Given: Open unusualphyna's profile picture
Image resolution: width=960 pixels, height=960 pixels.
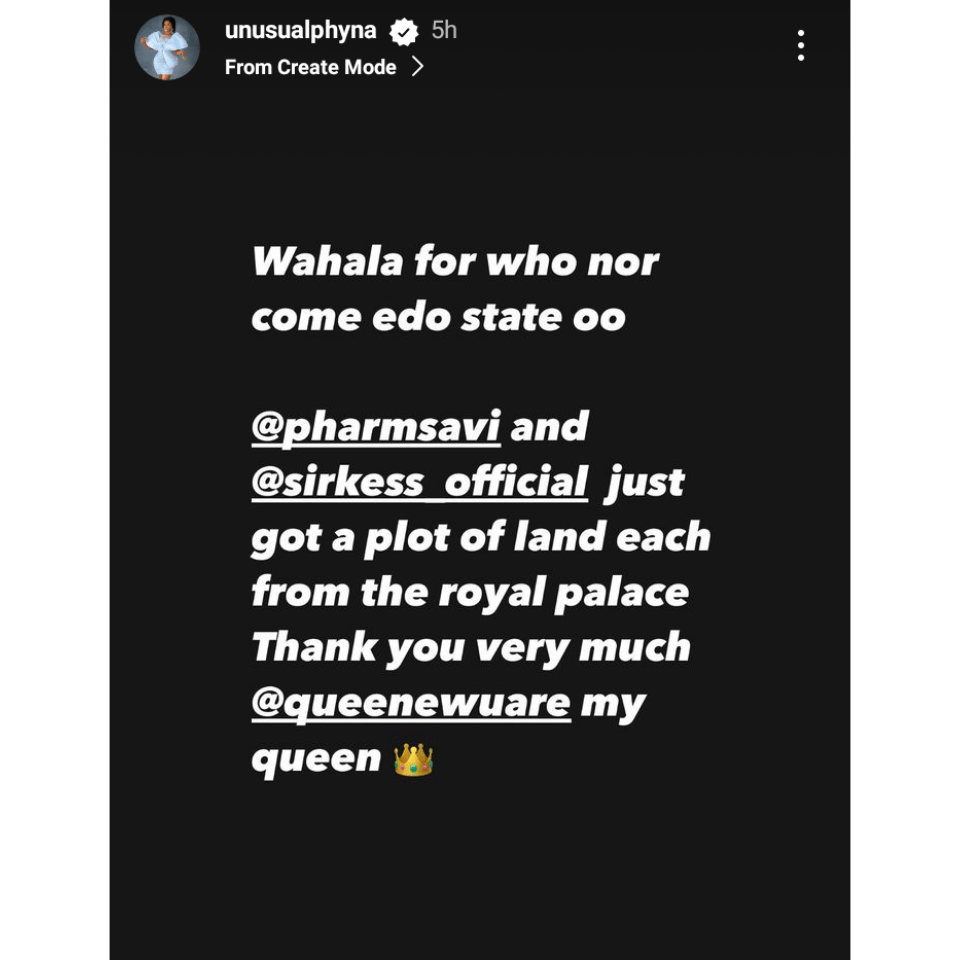Looking at the screenshot, I should [x=167, y=48].
